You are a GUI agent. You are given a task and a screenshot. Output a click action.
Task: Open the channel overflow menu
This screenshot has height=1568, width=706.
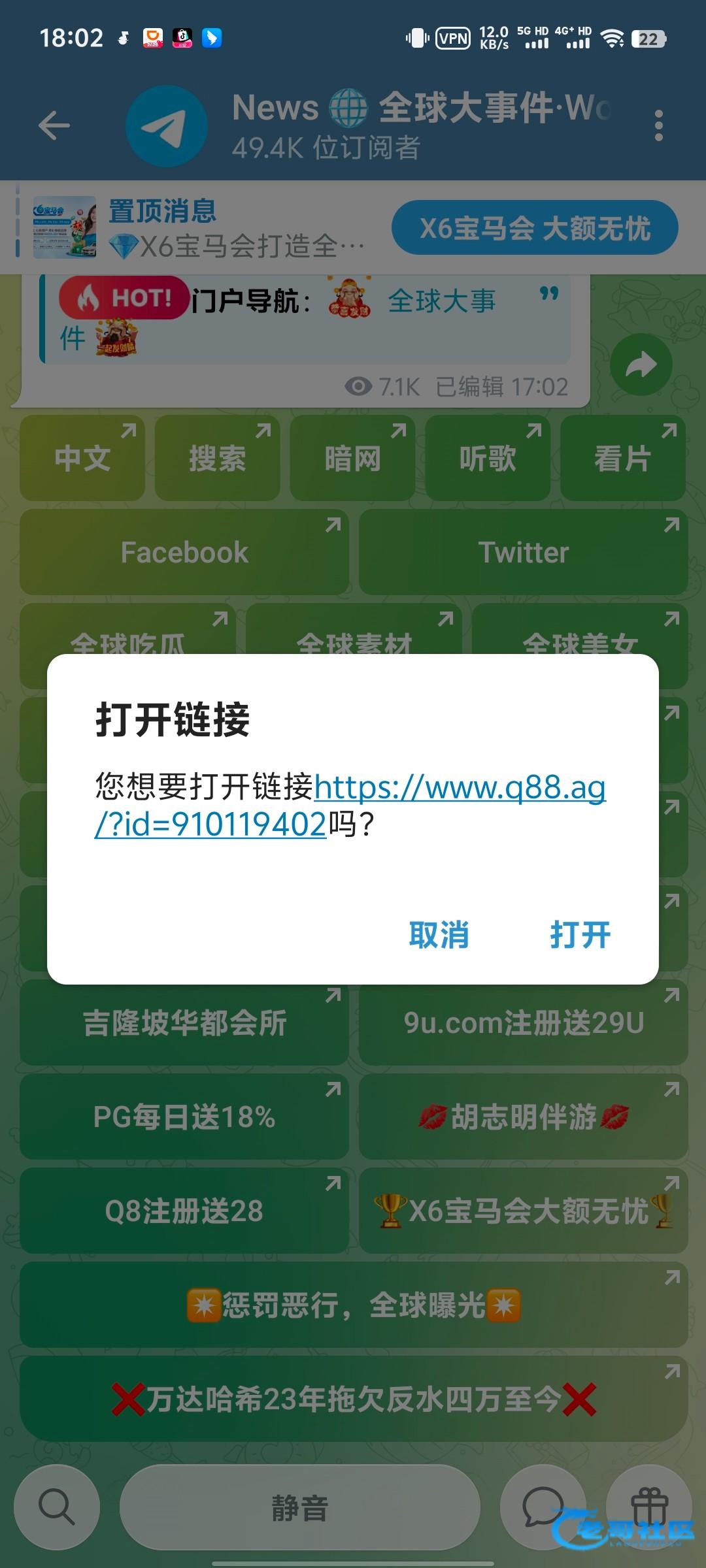(658, 125)
